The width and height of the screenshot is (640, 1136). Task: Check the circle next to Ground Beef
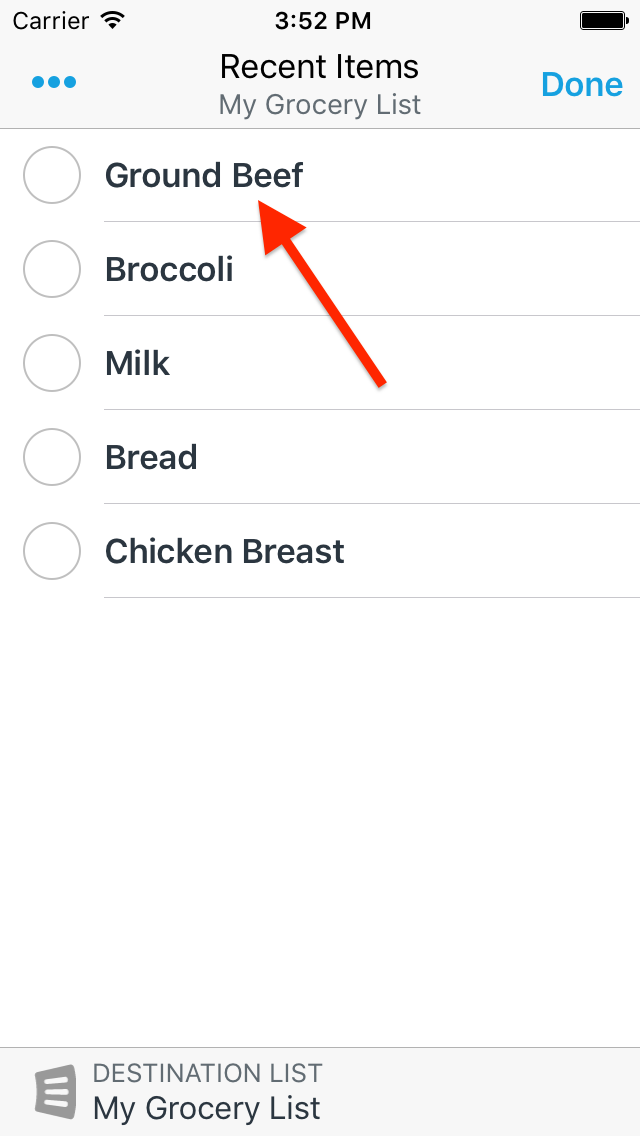coord(52,175)
